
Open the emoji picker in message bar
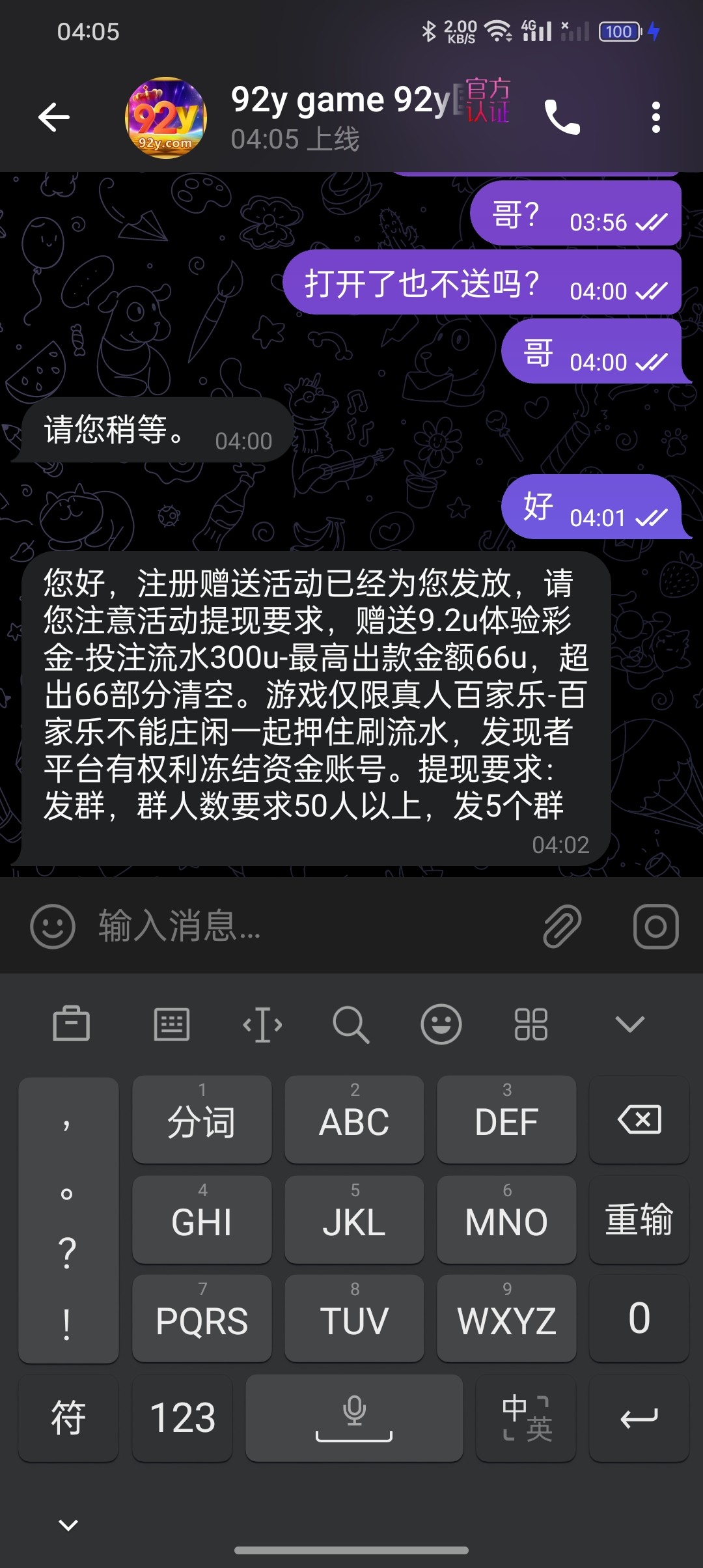click(53, 926)
